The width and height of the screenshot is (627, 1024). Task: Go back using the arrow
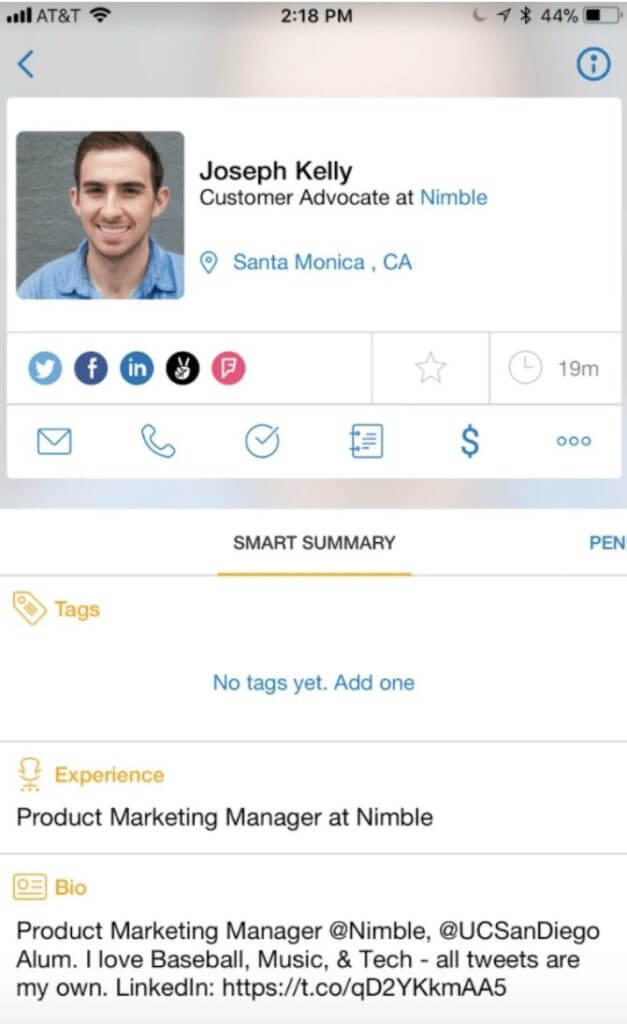pos(26,65)
